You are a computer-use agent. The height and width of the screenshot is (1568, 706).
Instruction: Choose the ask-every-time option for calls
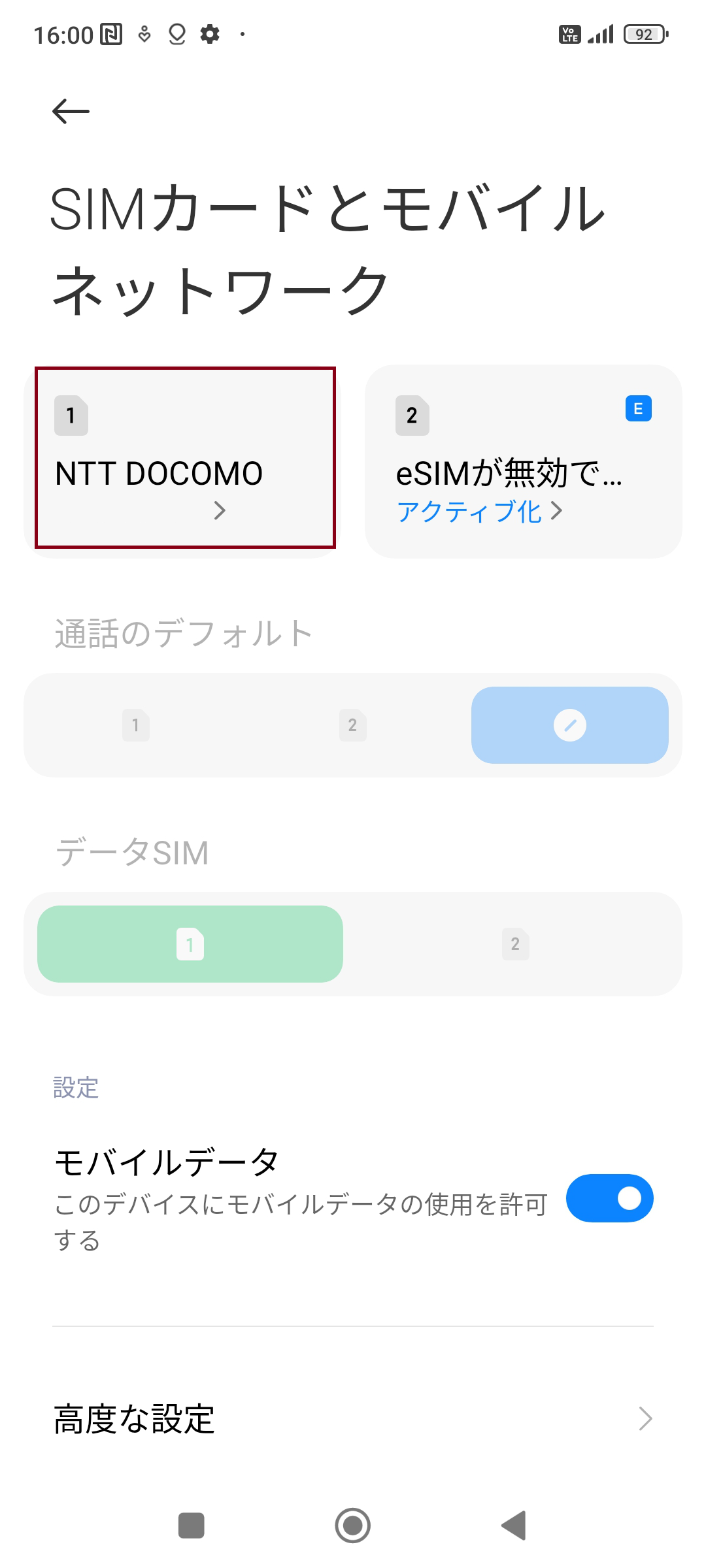570,725
